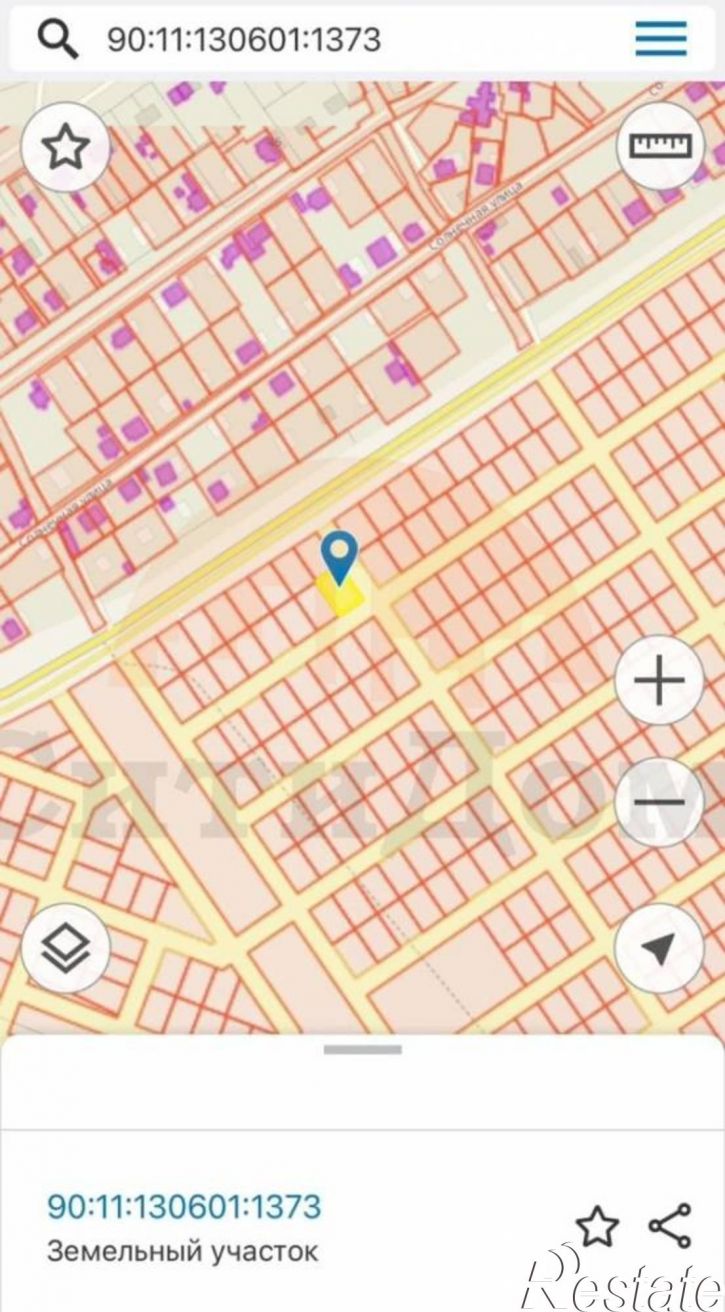Screen dimensions: 725x1312
Task: Activate the ruler measuring tool
Action: [x=660, y=146]
